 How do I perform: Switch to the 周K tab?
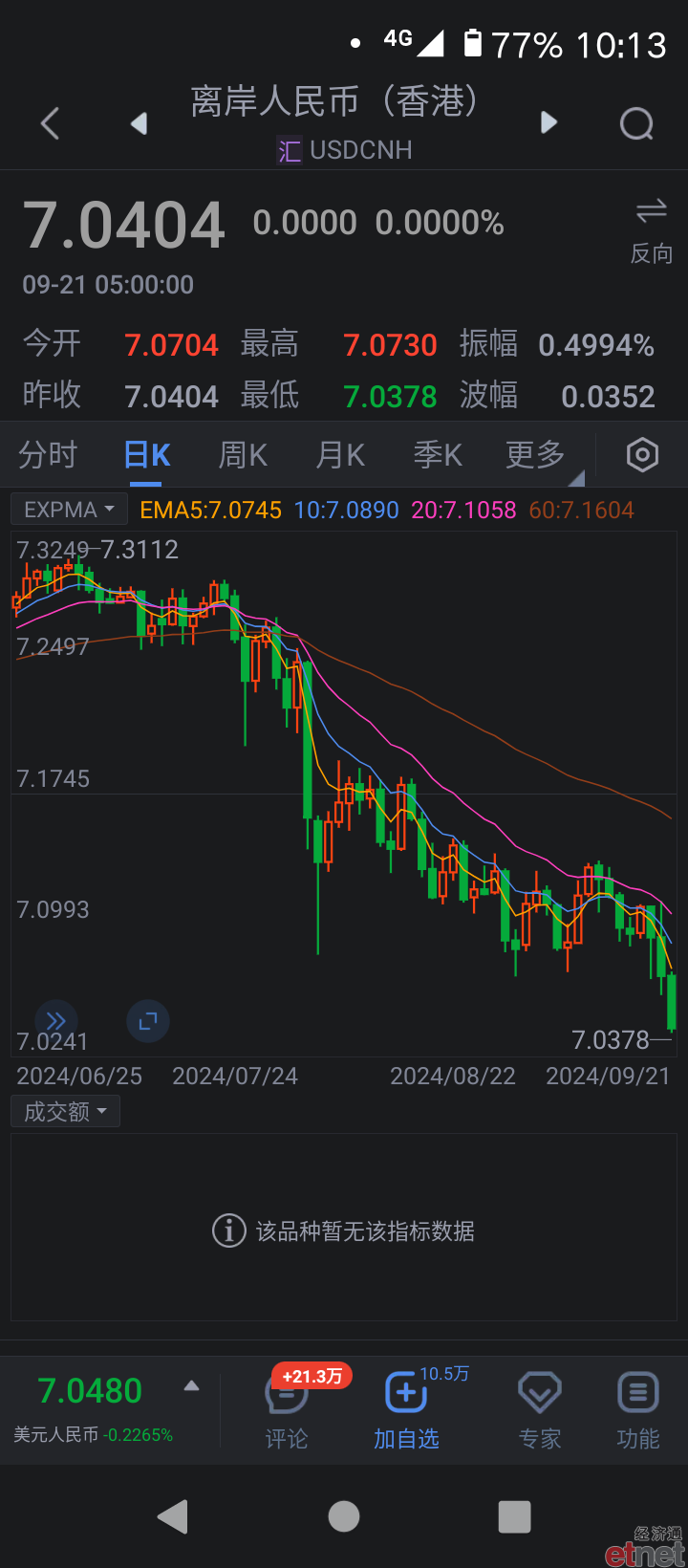tap(243, 455)
